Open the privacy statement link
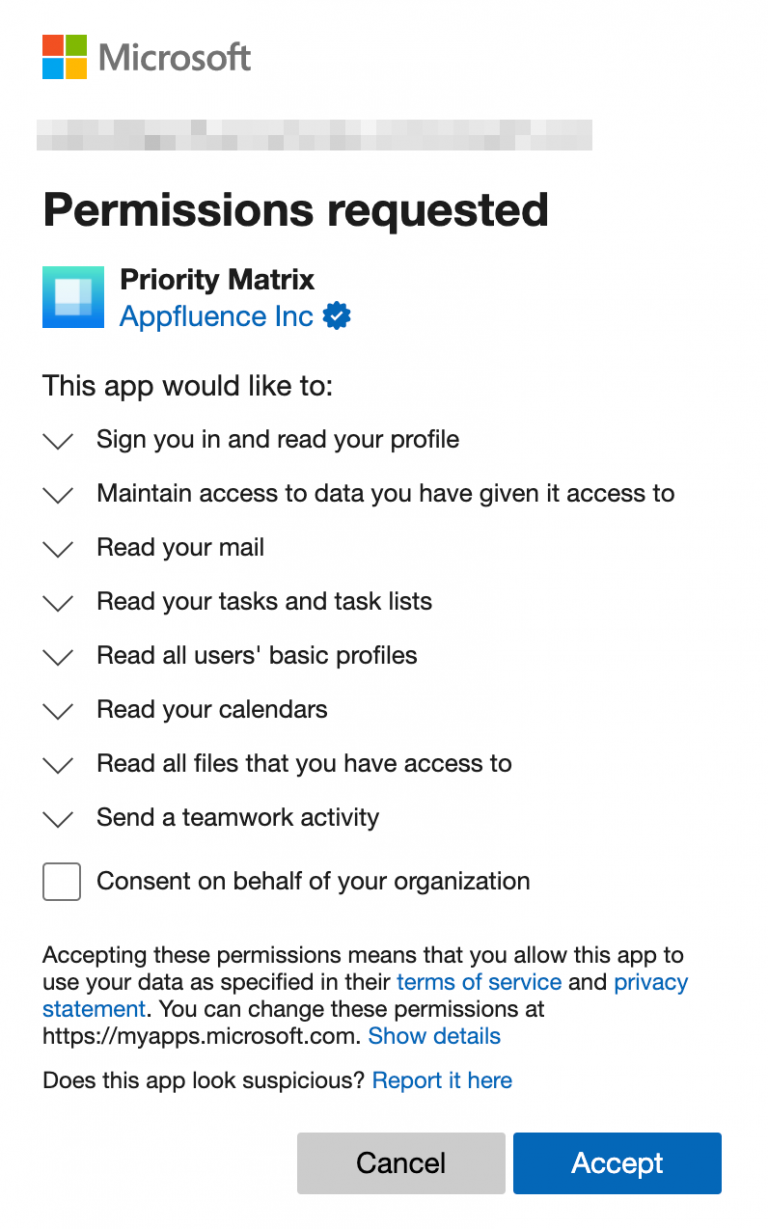 tap(651, 982)
